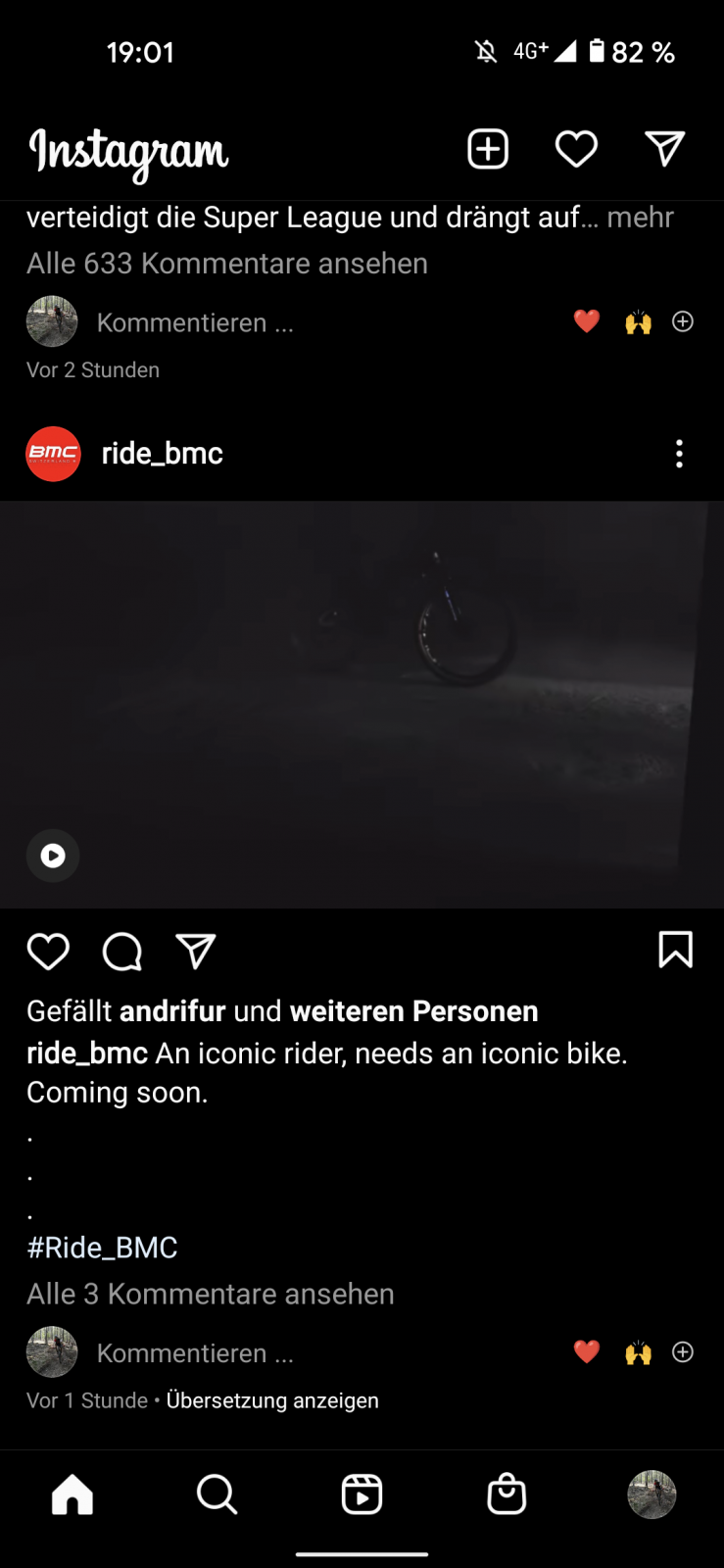Switch to the Reels tab
Screen dimensions: 724x1568
point(362,1494)
